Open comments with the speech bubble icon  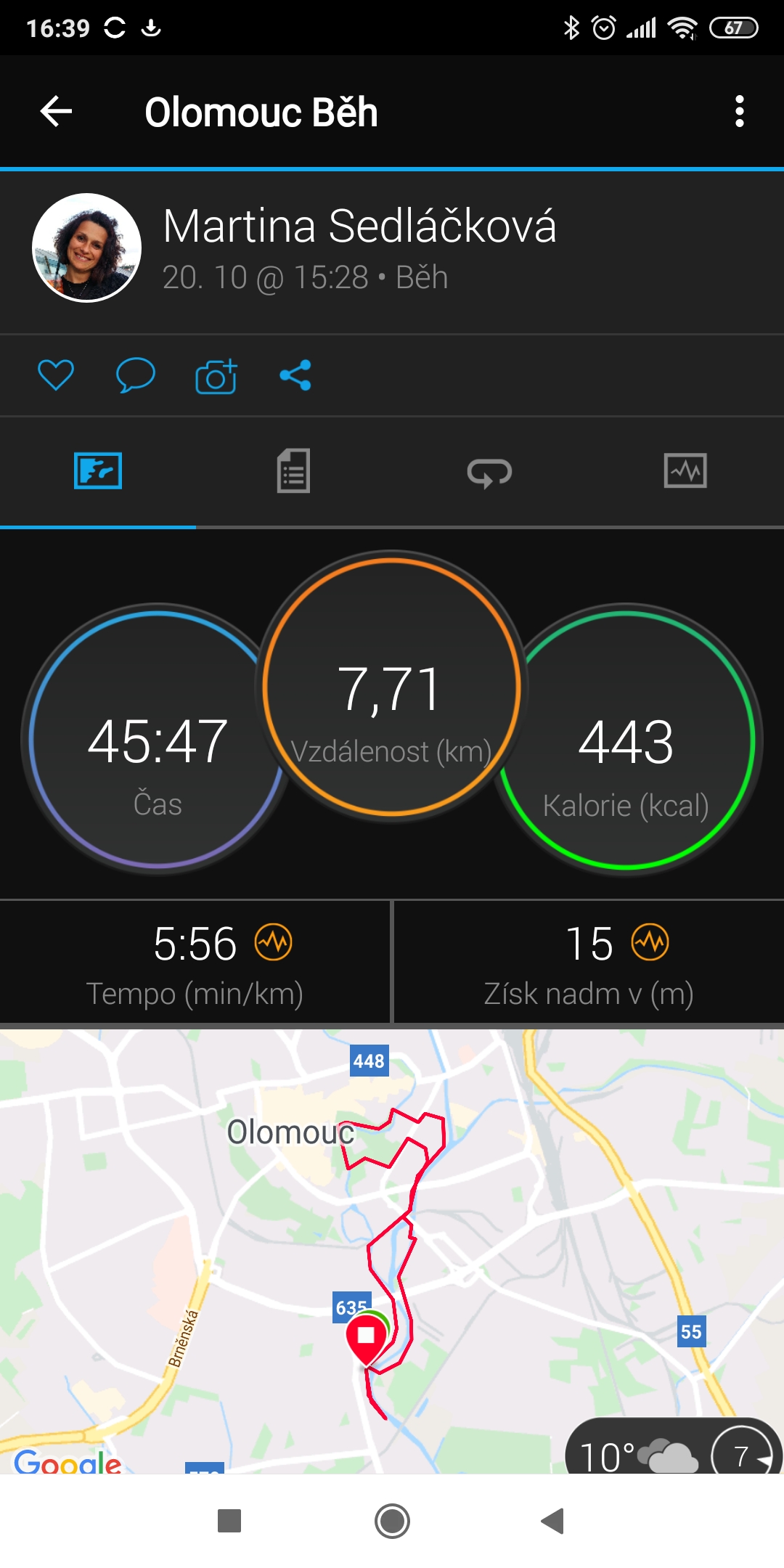tap(136, 375)
